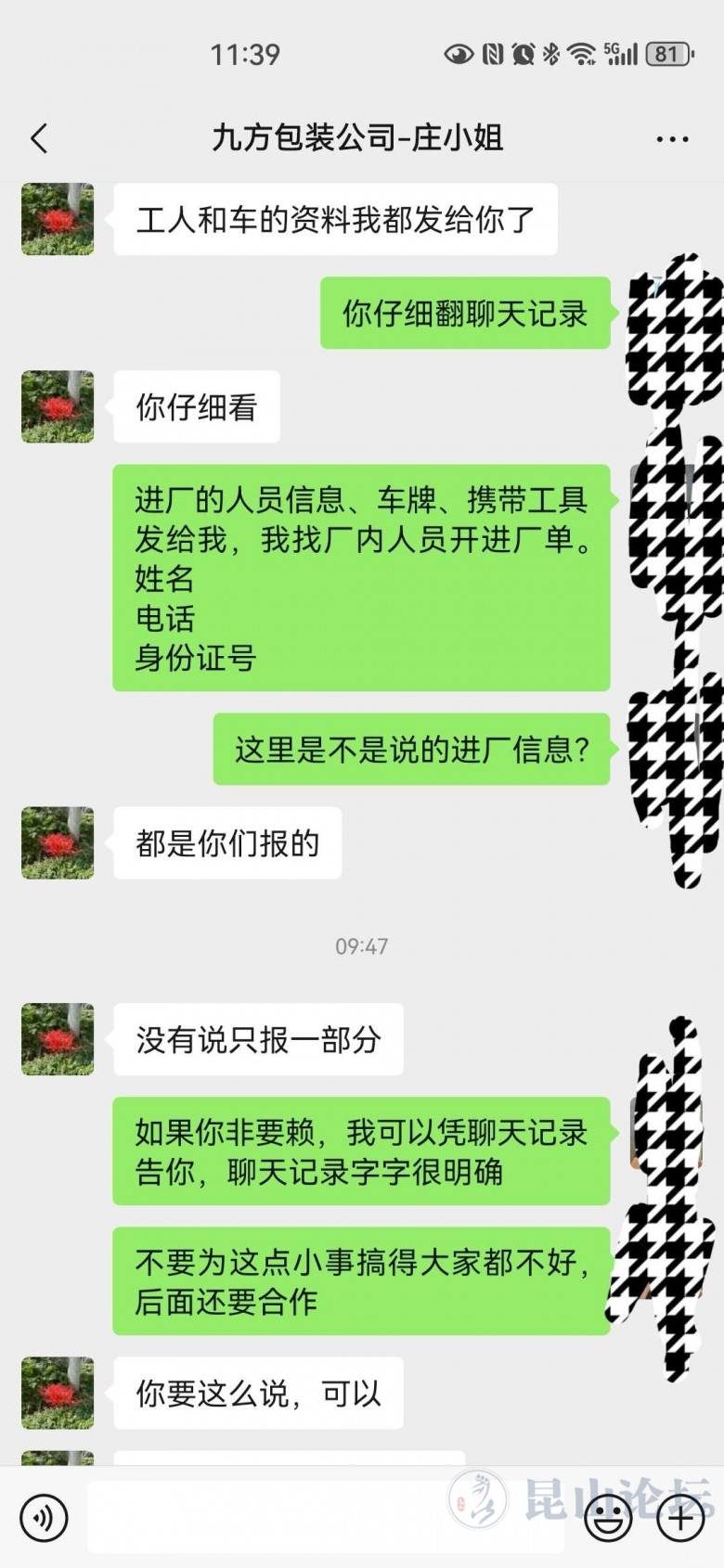This screenshot has height=1568, width=724.
Task: Open the emoji sticker panel
Action: (x=609, y=1519)
